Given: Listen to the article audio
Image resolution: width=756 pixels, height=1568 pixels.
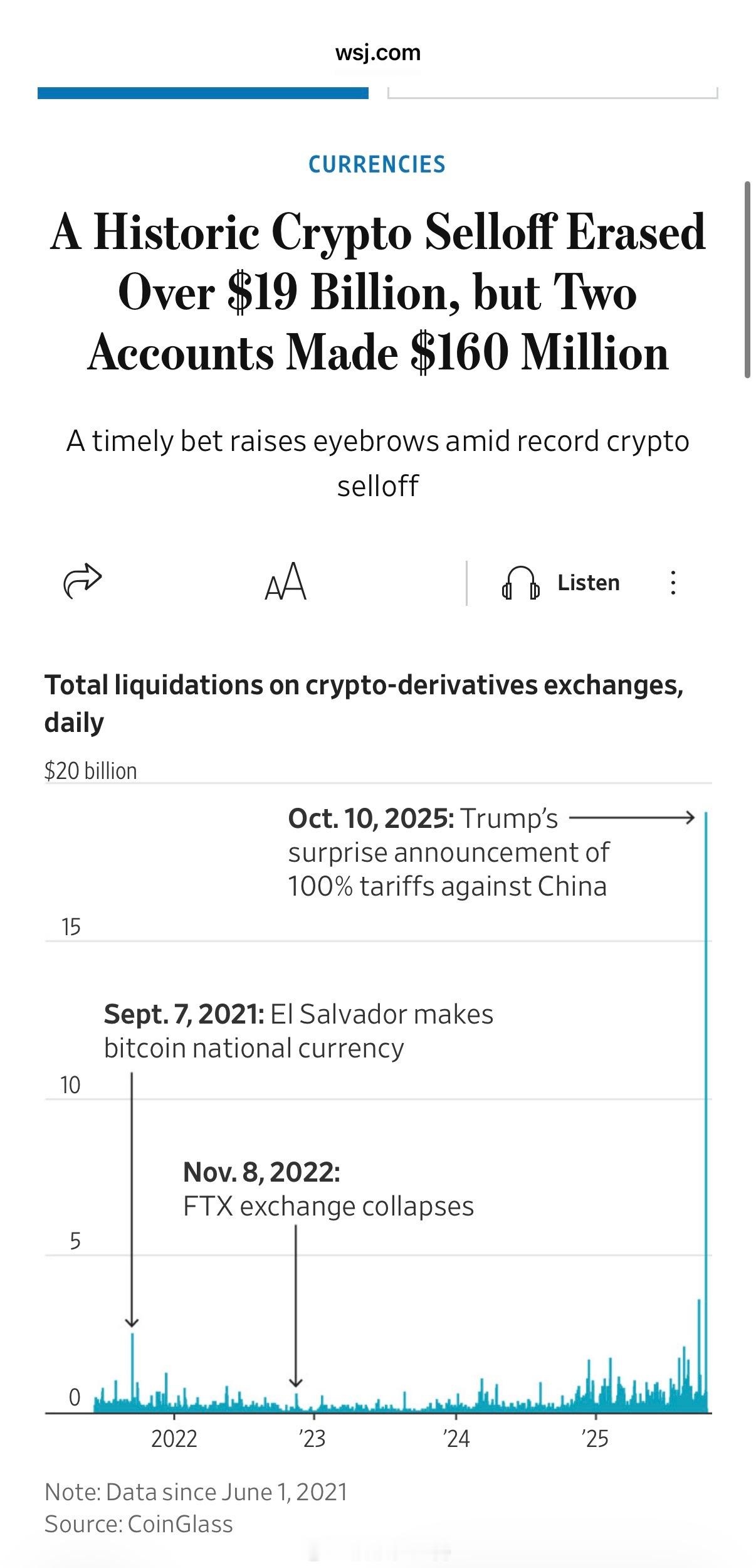Looking at the screenshot, I should coord(561,583).
